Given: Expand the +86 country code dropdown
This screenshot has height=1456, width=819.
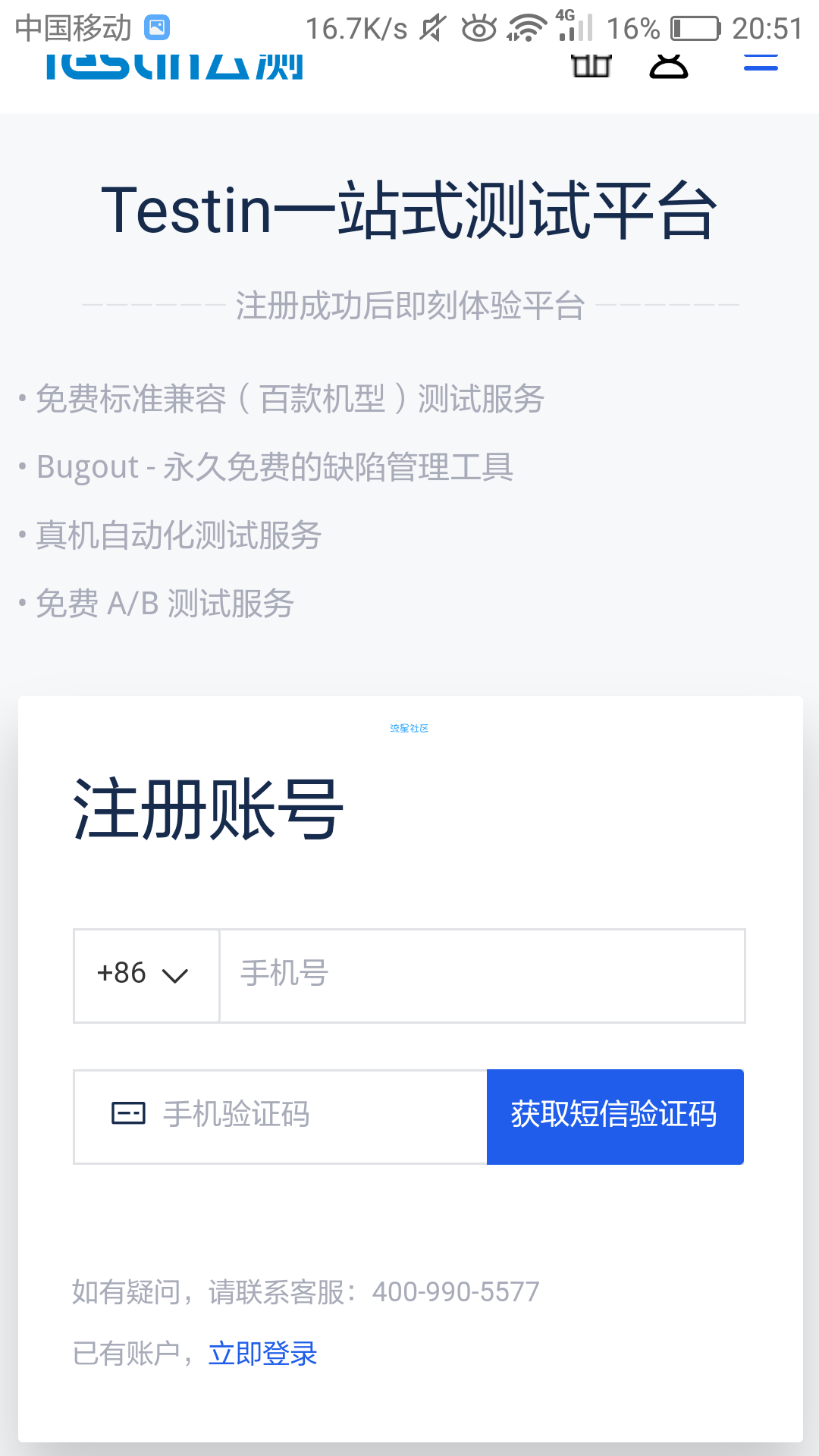Looking at the screenshot, I should (x=146, y=975).
